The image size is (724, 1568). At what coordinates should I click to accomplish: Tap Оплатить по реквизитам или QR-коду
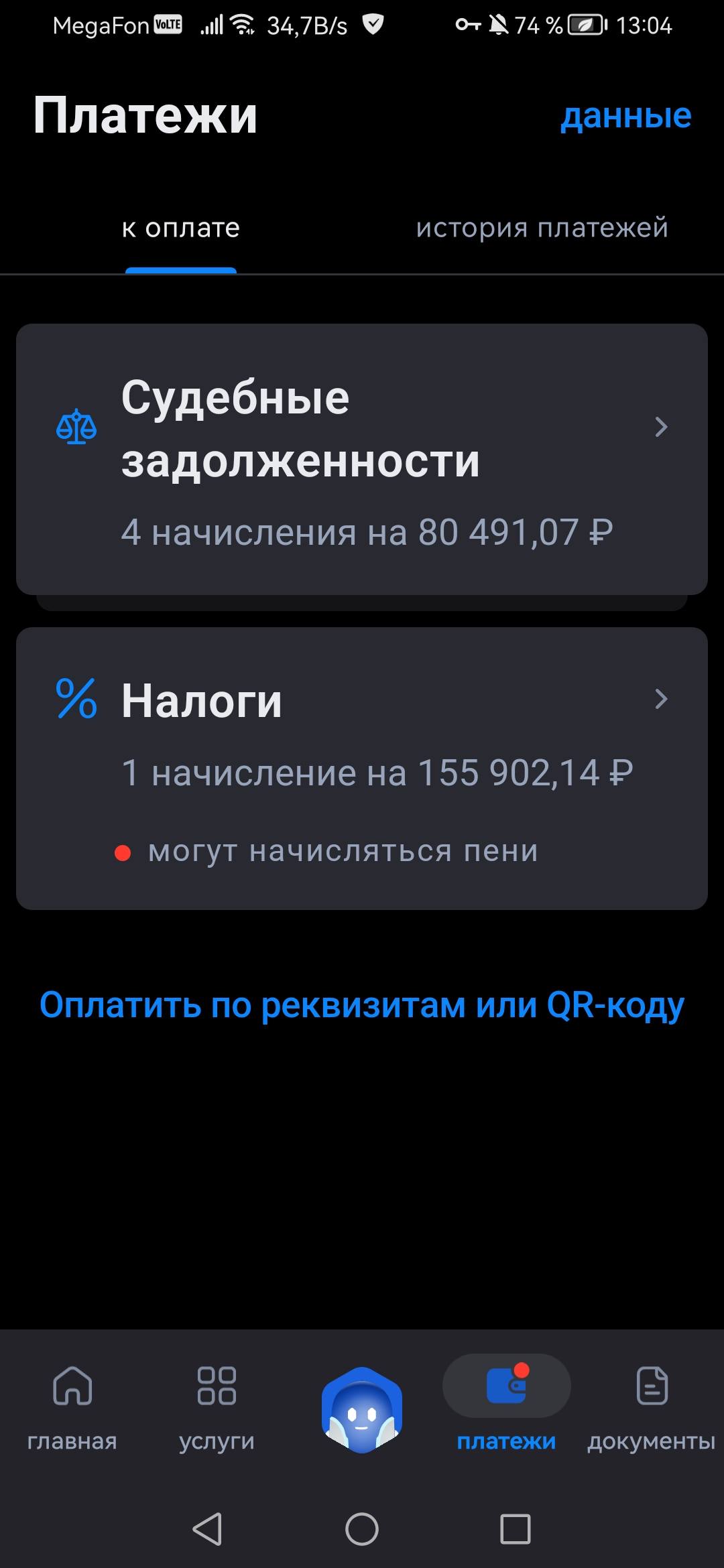pyautogui.click(x=362, y=1004)
